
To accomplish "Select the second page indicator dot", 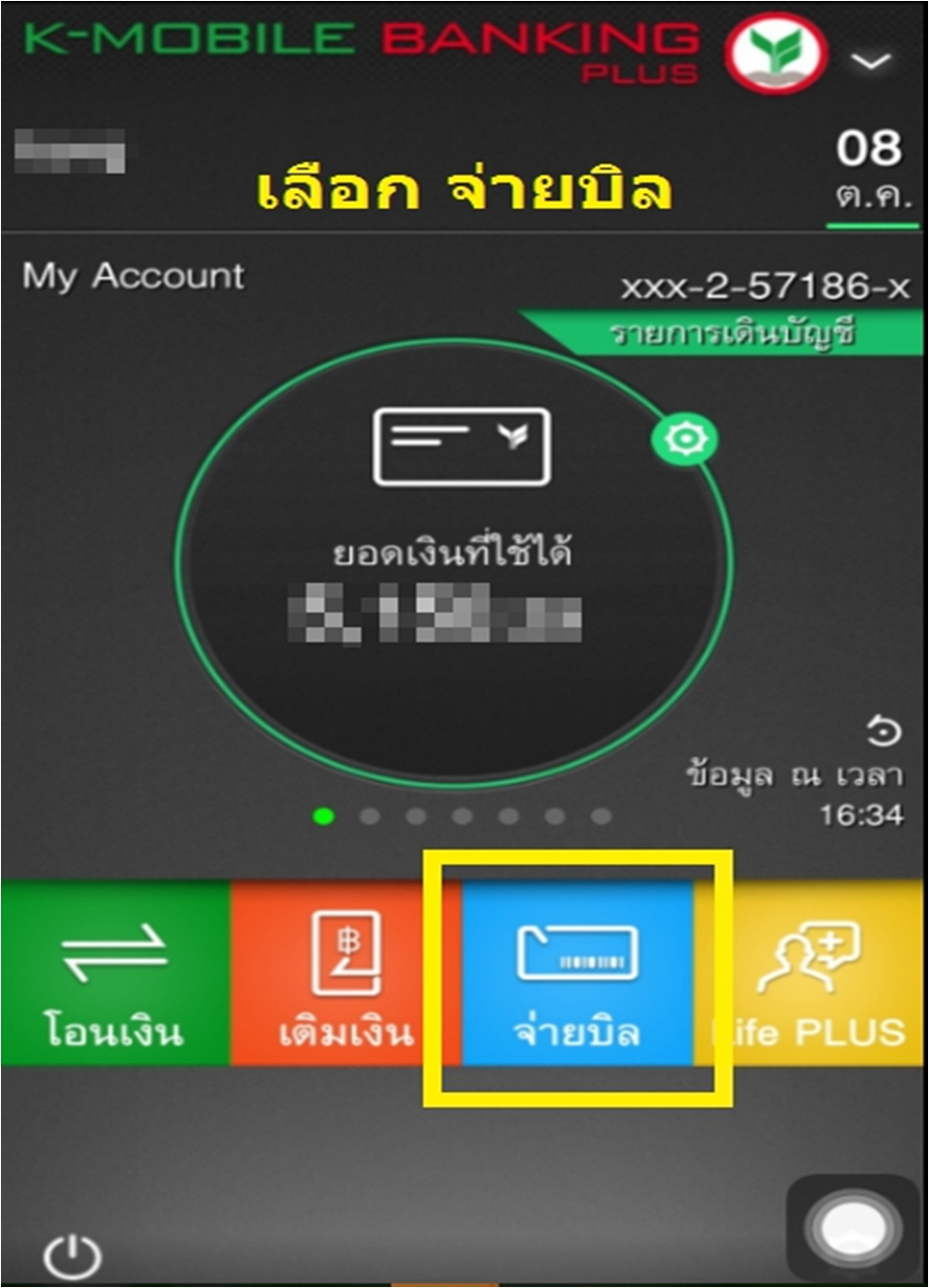I will [369, 815].
